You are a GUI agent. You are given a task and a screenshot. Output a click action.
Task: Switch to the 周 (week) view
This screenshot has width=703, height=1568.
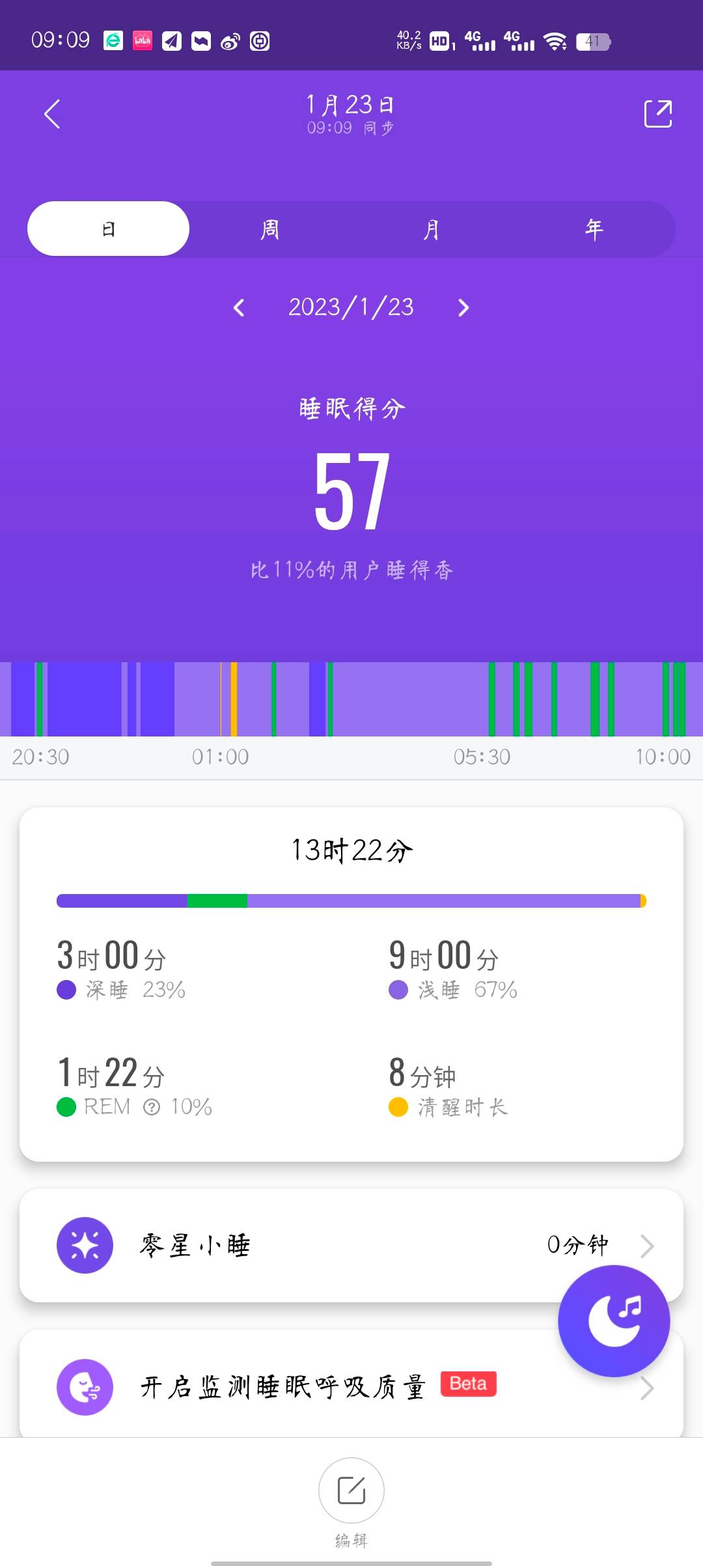pos(270,229)
